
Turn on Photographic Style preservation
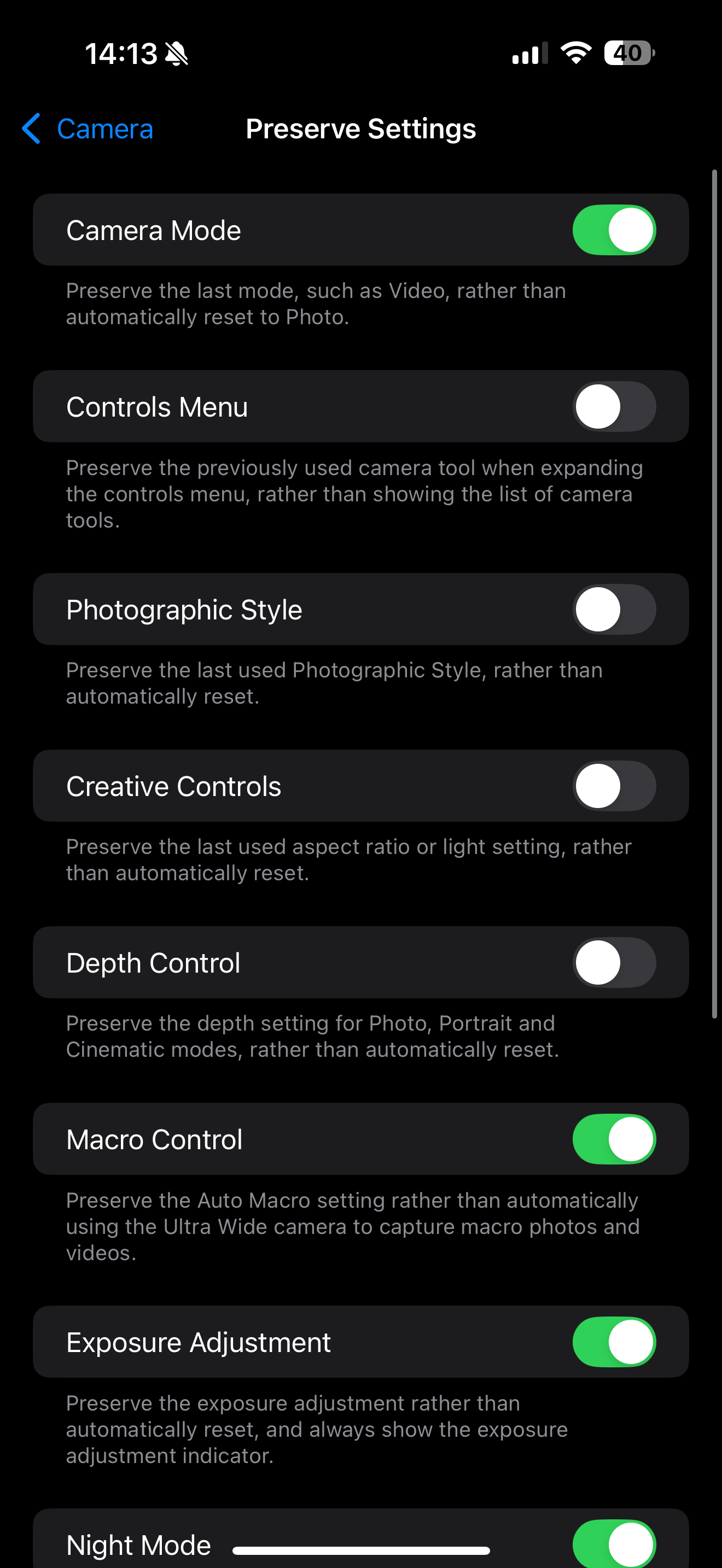tap(614, 609)
